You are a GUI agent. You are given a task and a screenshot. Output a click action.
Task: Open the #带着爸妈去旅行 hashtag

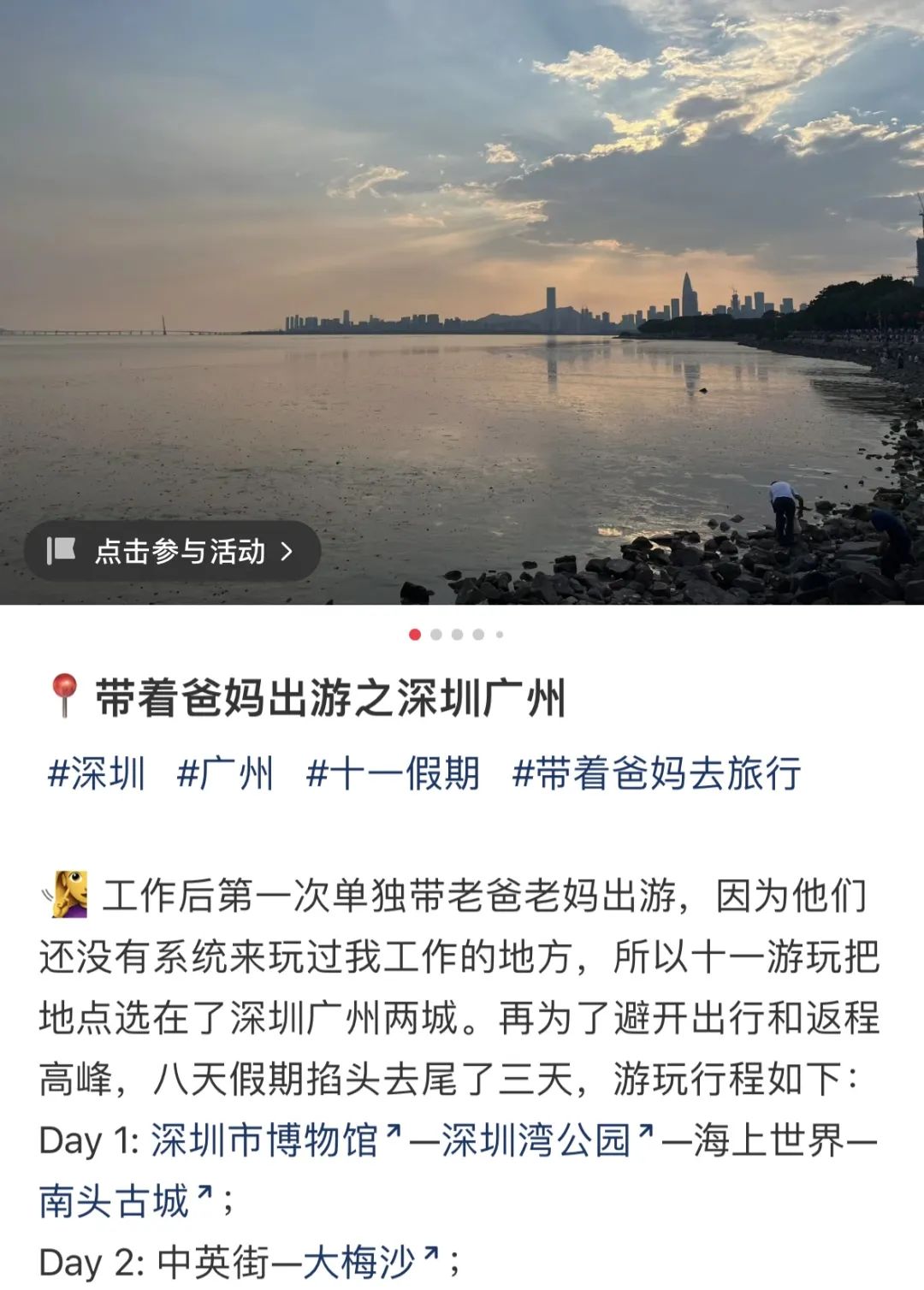point(656,773)
